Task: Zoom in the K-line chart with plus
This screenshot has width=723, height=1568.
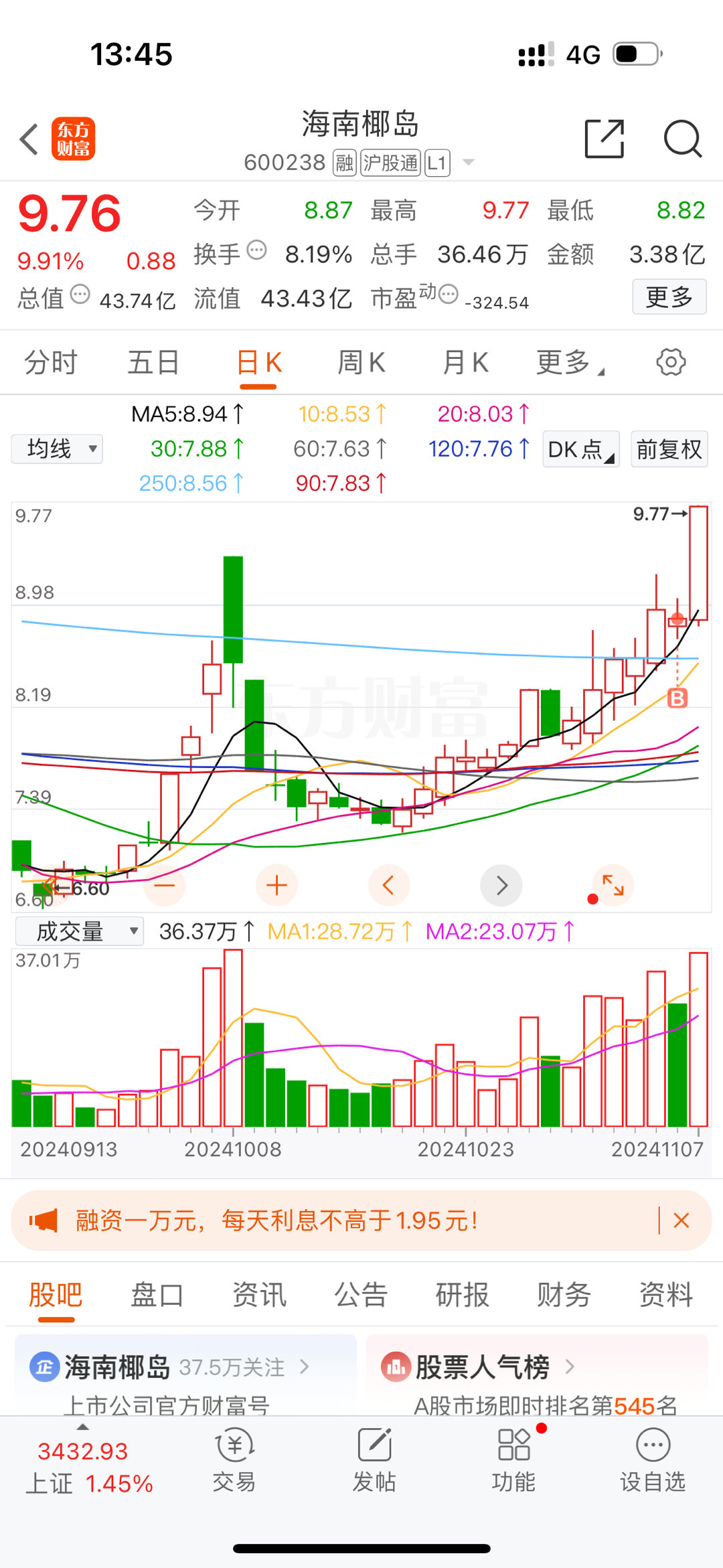Action: (276, 885)
